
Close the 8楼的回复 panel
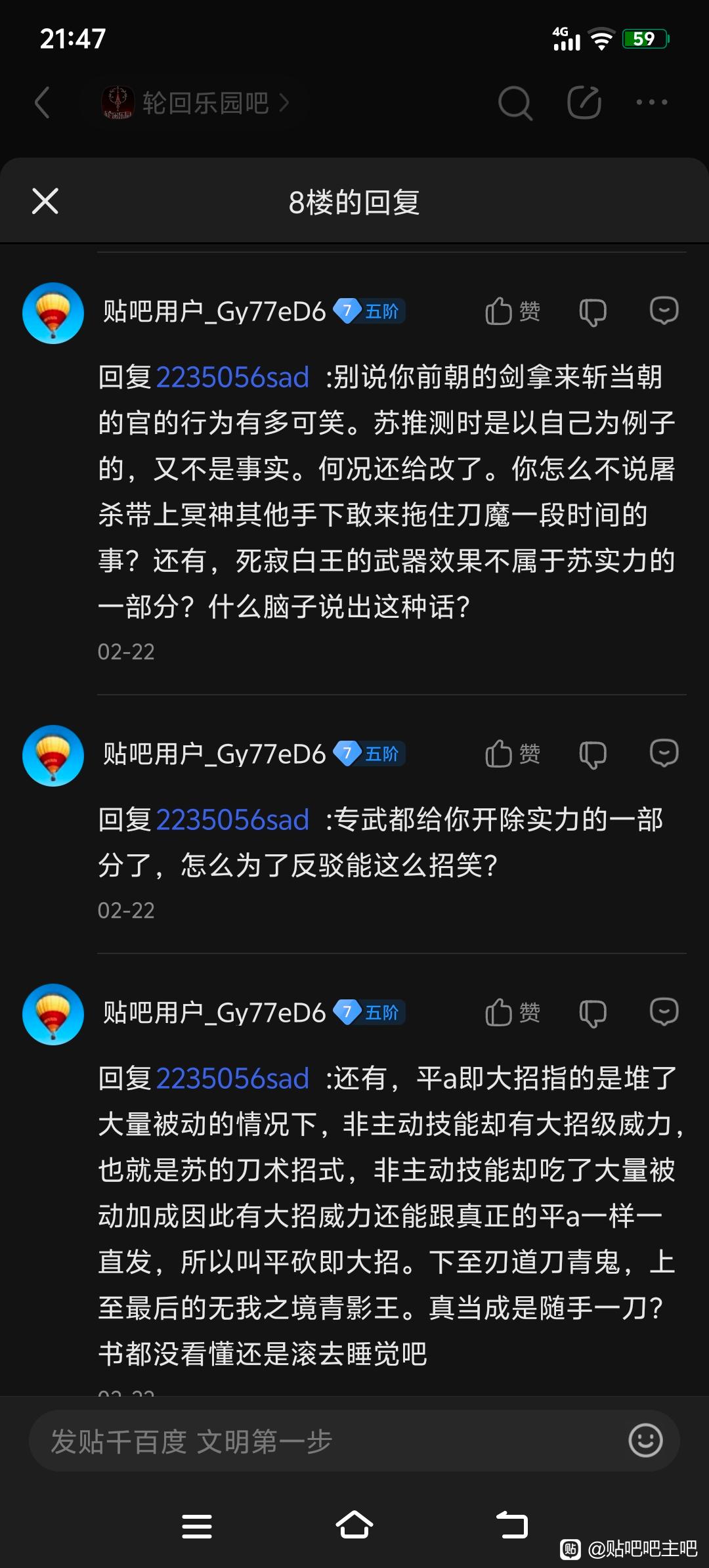tap(45, 201)
